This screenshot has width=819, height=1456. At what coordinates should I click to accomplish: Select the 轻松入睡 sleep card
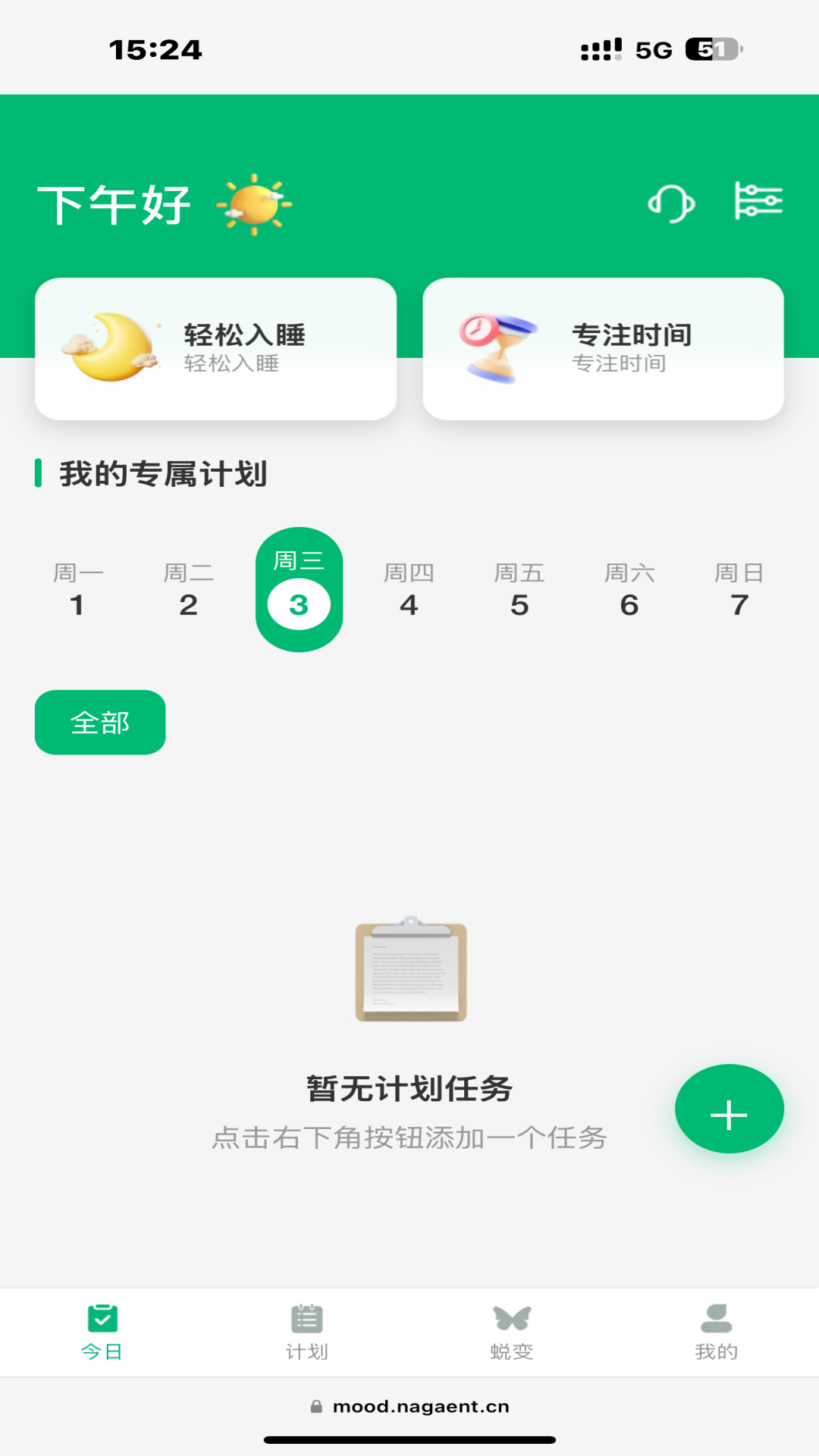click(215, 349)
